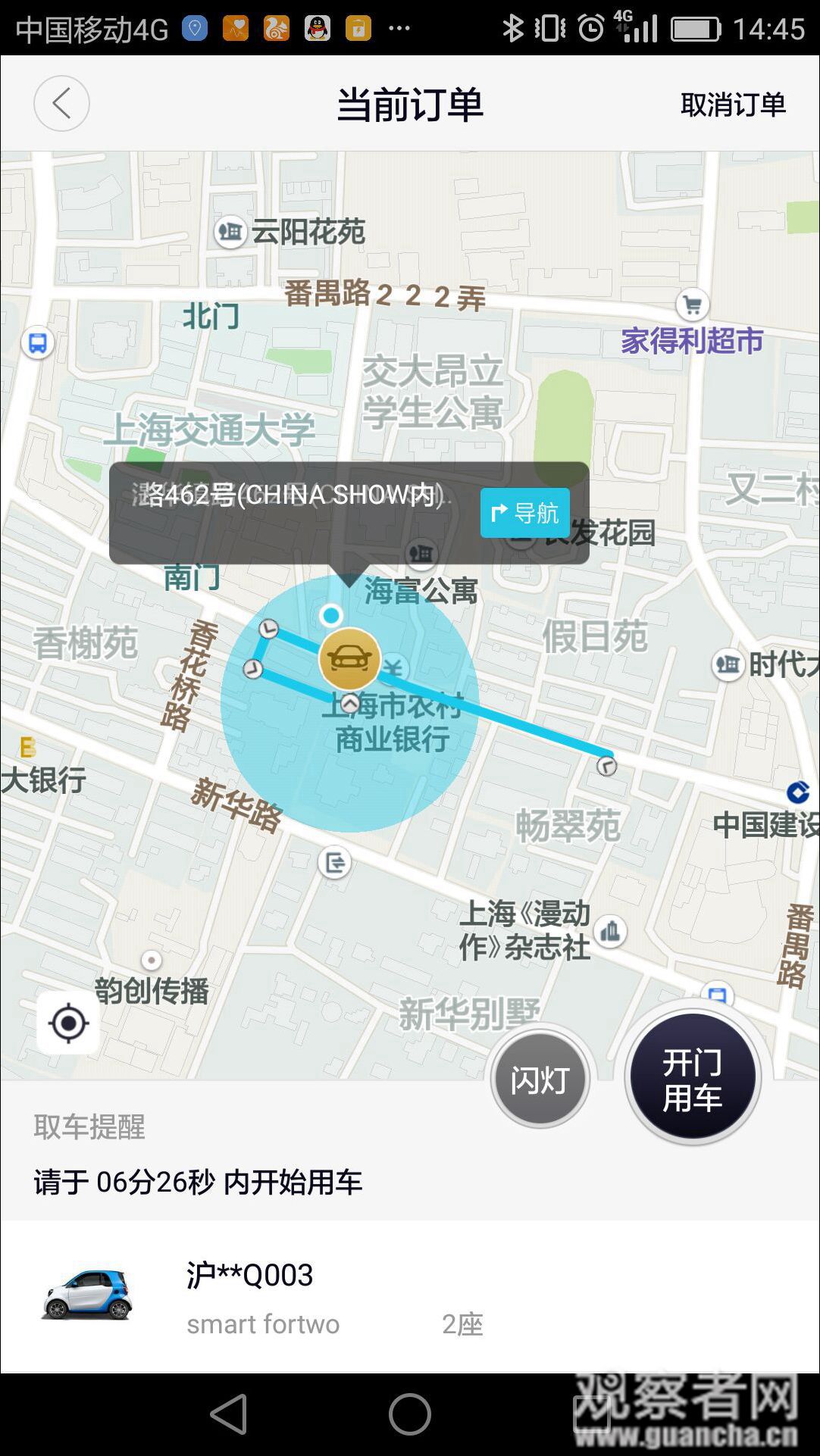Tap 取消订单 to cancel the order
The image size is (820, 1456).
733,105
